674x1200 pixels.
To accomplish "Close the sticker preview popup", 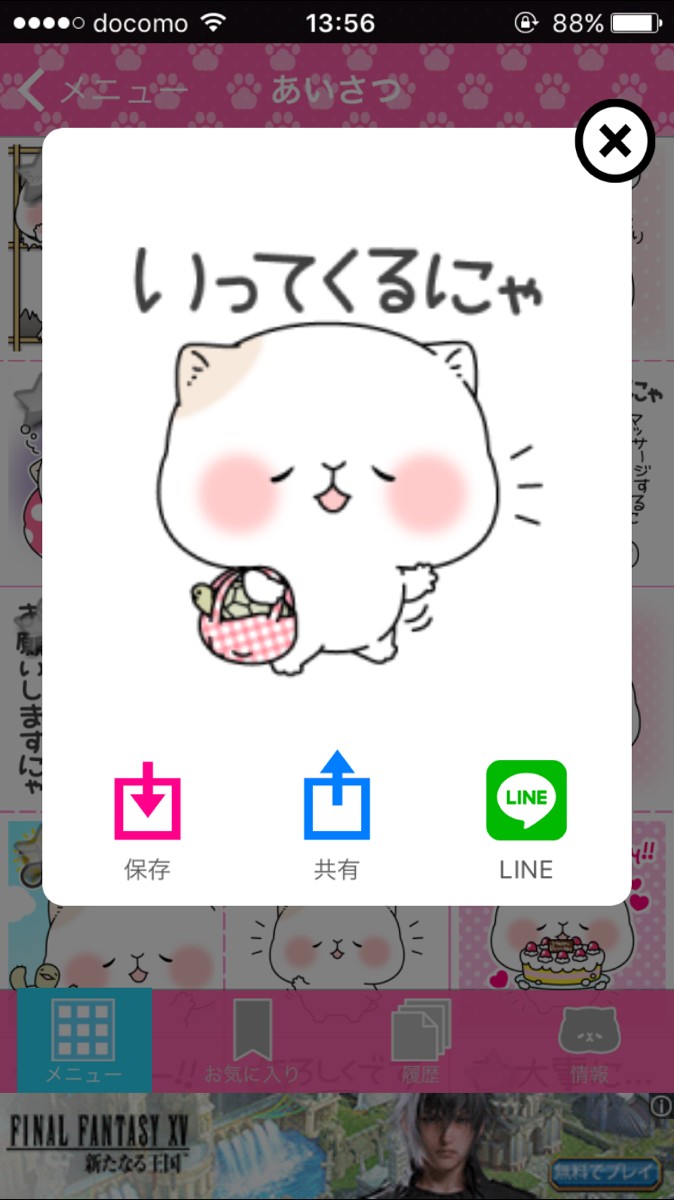I will [x=615, y=141].
